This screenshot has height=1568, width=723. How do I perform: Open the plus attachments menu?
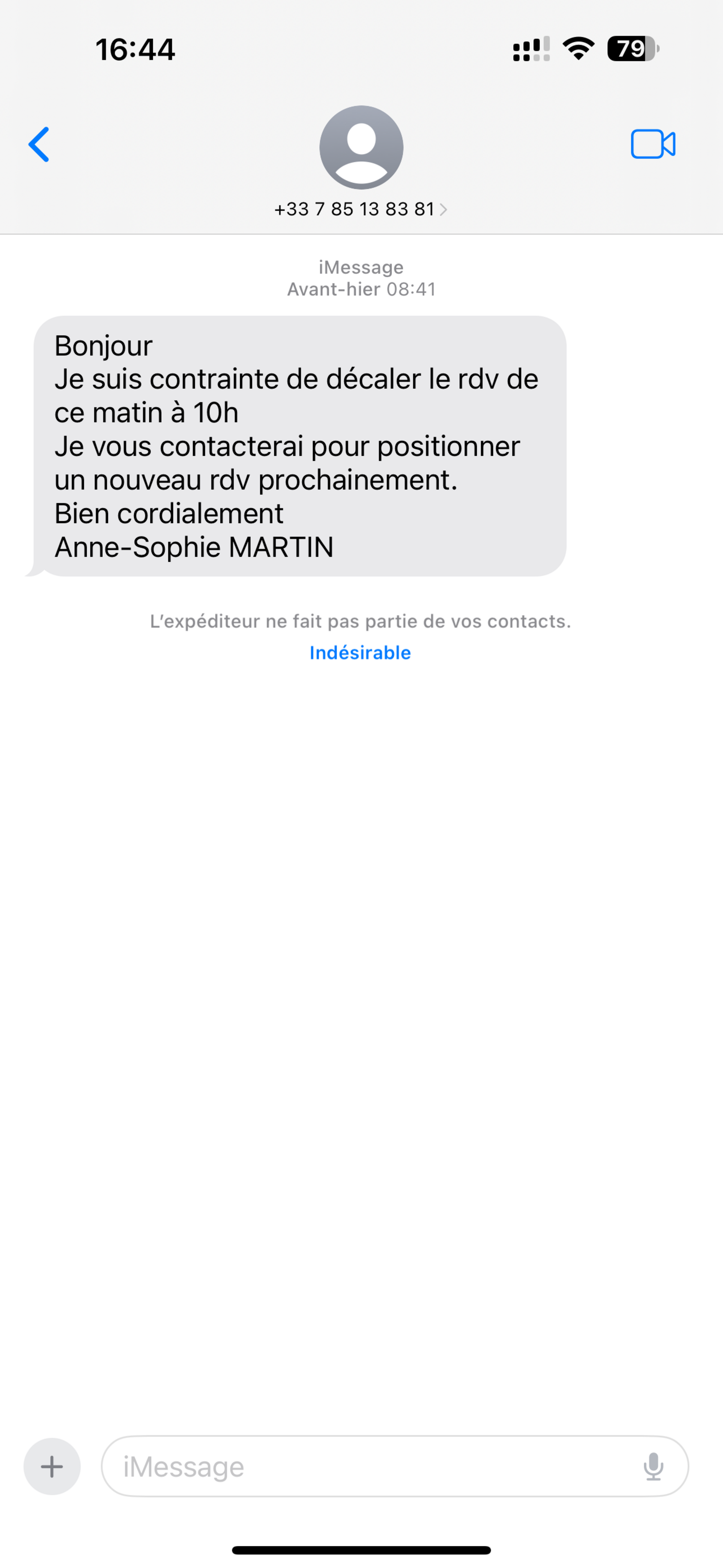click(x=52, y=1466)
